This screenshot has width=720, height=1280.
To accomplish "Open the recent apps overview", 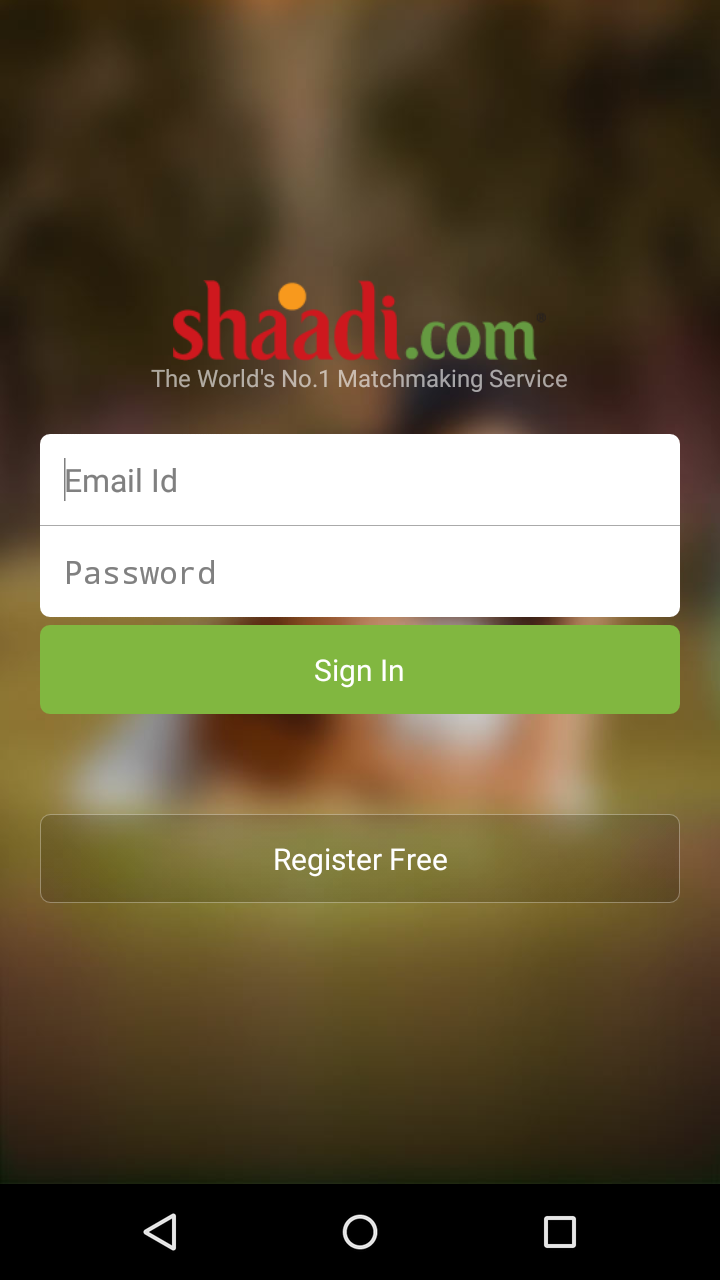I will pos(559,1231).
